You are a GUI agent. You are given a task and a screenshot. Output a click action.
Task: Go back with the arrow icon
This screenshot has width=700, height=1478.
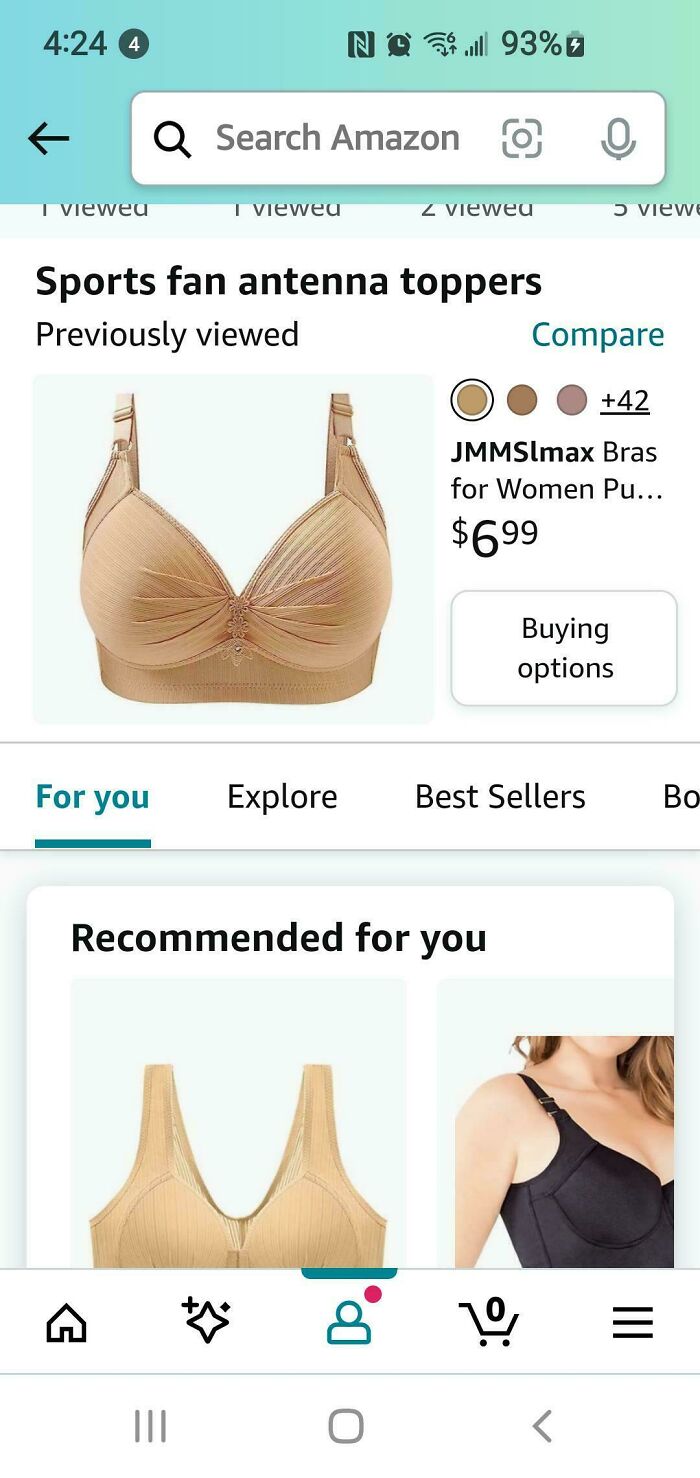click(x=48, y=138)
